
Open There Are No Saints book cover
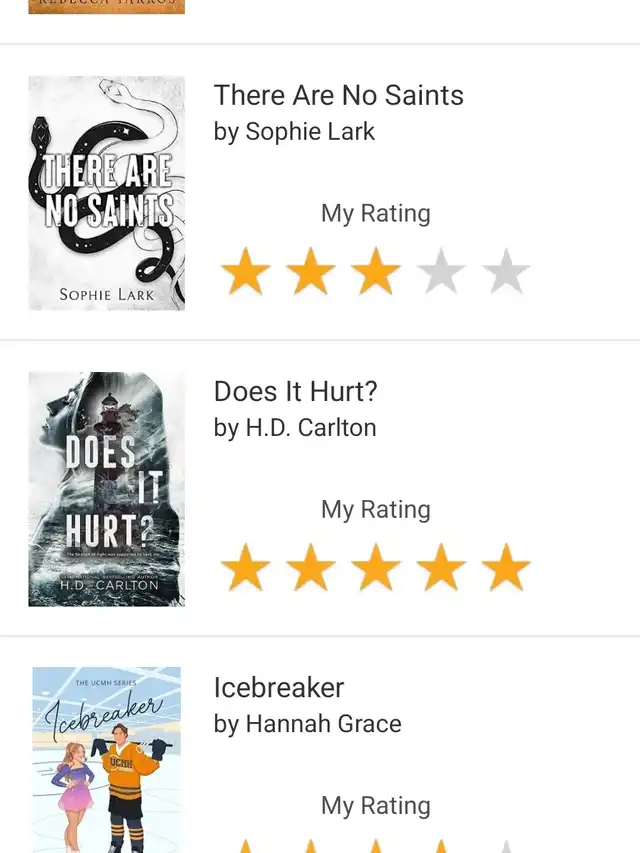(x=106, y=193)
